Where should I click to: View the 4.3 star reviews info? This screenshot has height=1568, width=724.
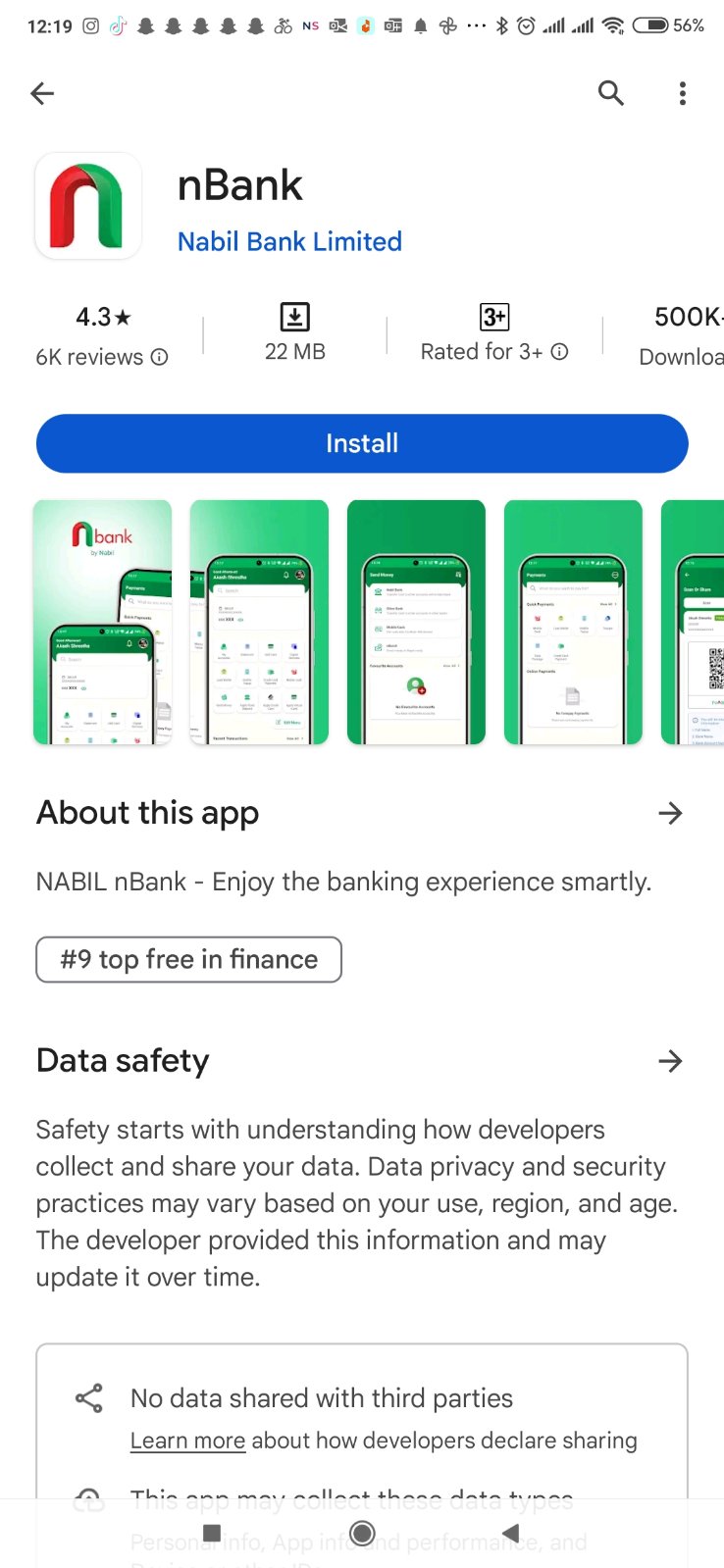[102, 336]
